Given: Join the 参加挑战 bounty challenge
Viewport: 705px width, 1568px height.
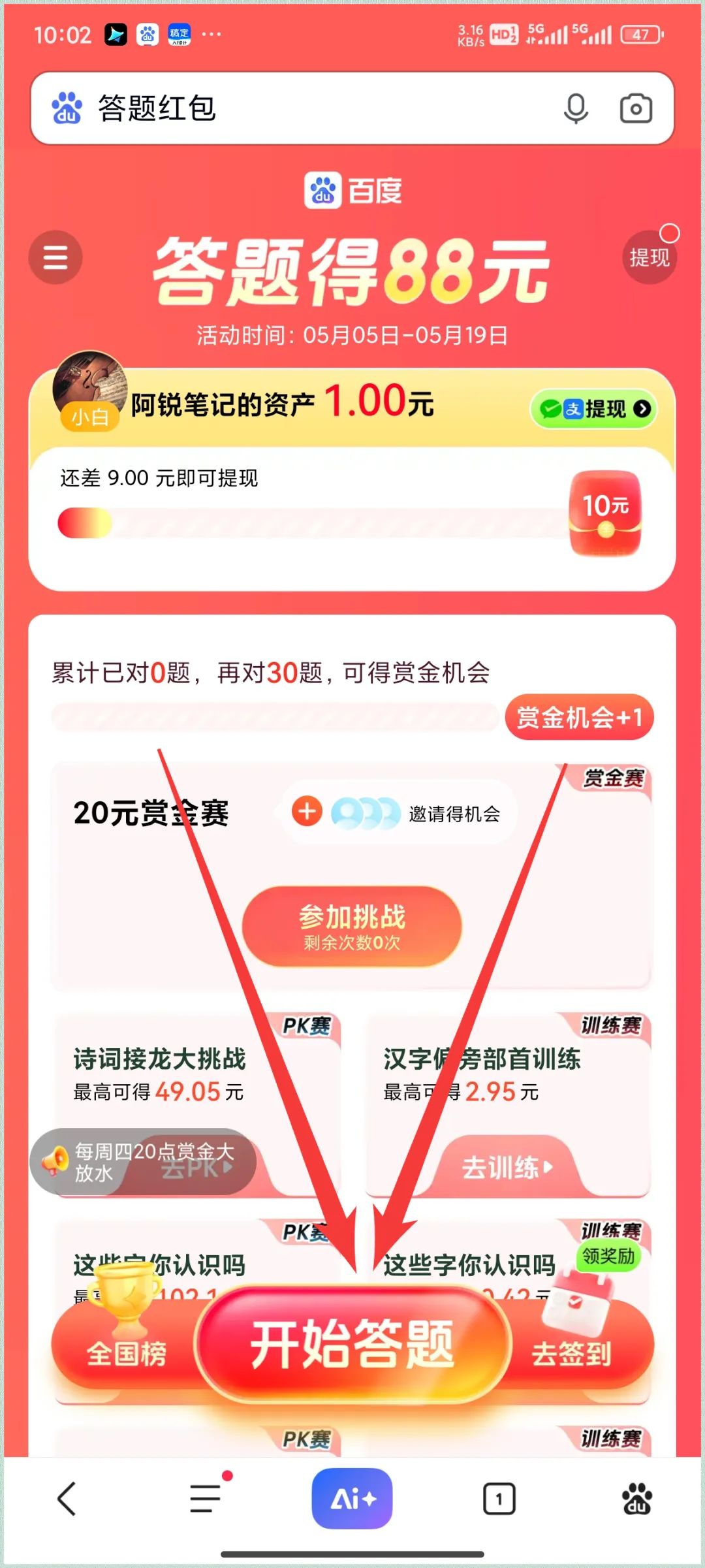Looking at the screenshot, I should [x=352, y=926].
